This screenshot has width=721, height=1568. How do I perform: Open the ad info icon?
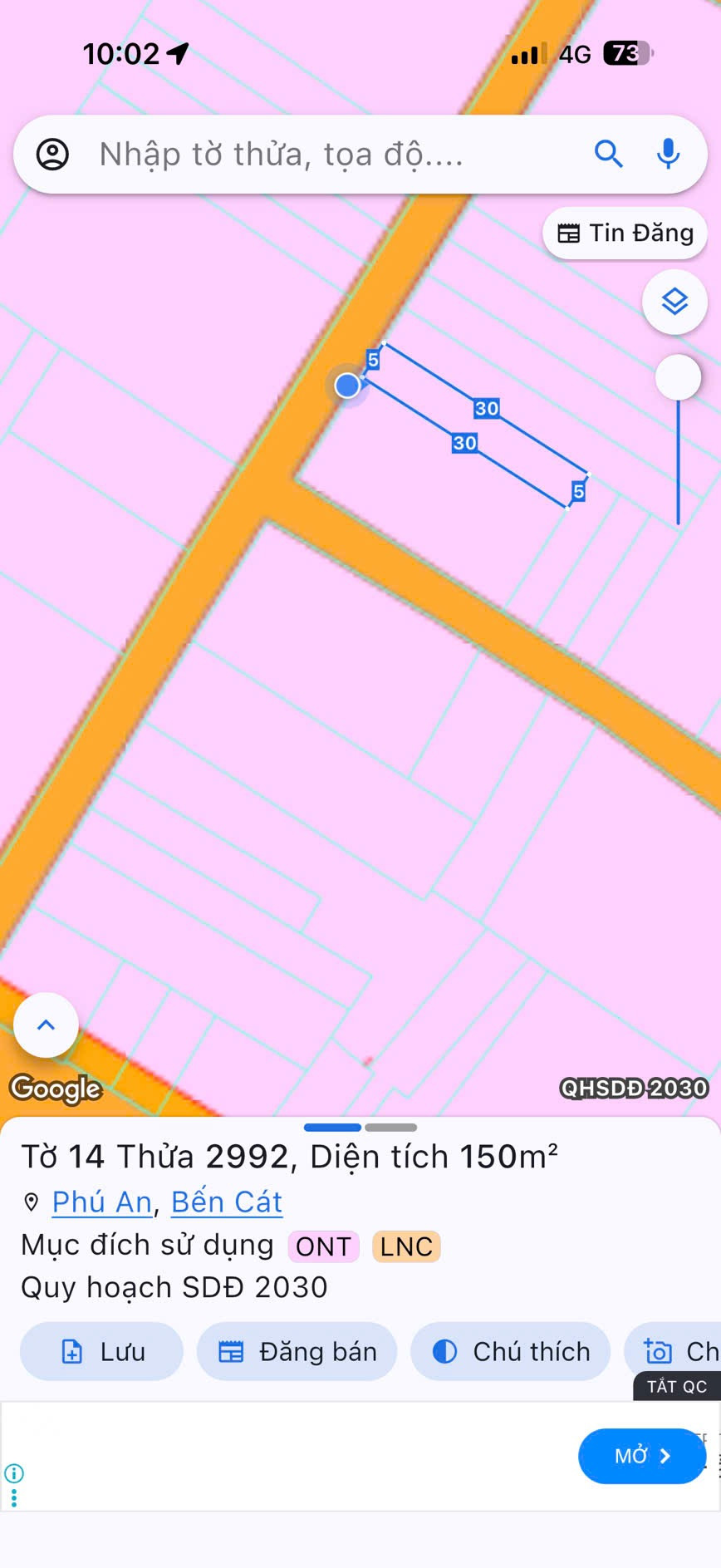(14, 1473)
